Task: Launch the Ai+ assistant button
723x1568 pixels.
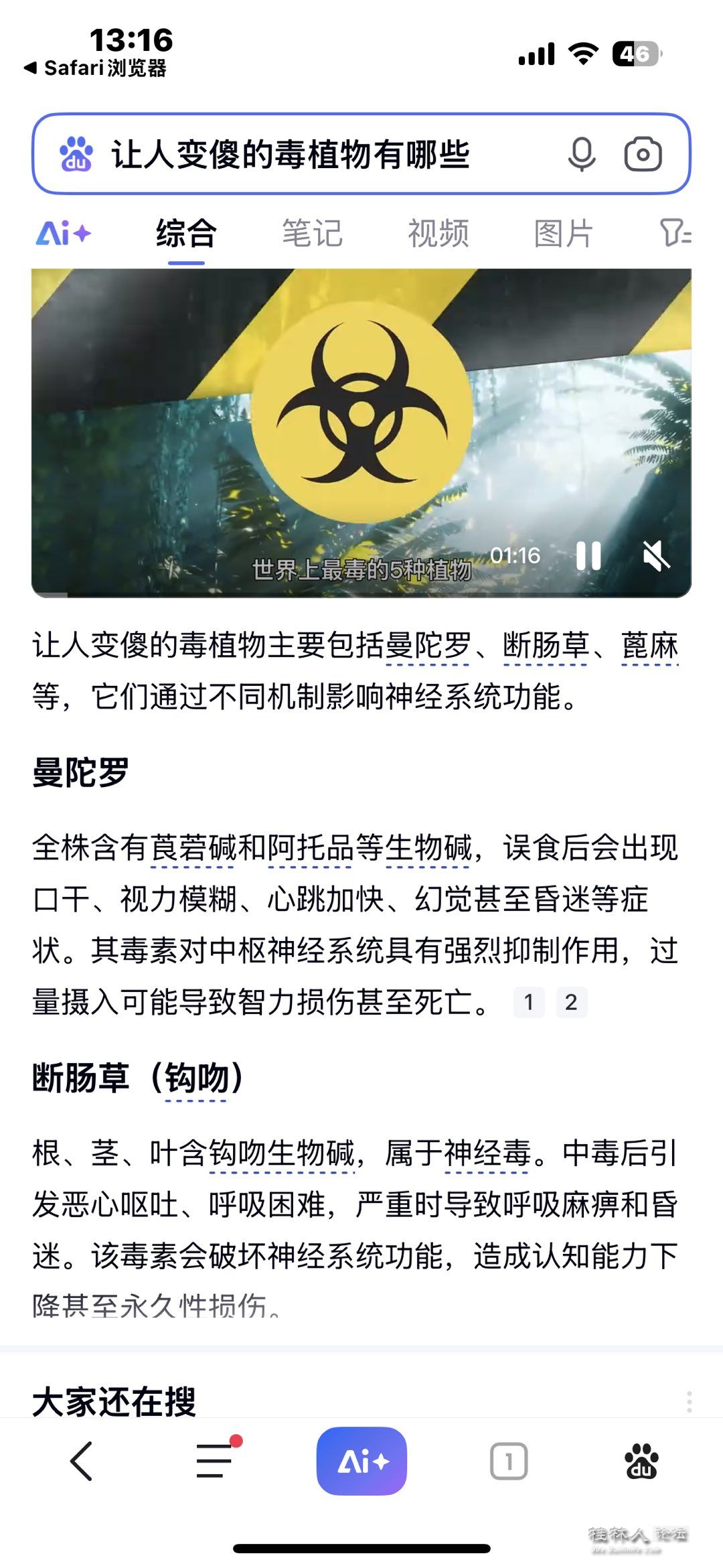Action: click(361, 1461)
